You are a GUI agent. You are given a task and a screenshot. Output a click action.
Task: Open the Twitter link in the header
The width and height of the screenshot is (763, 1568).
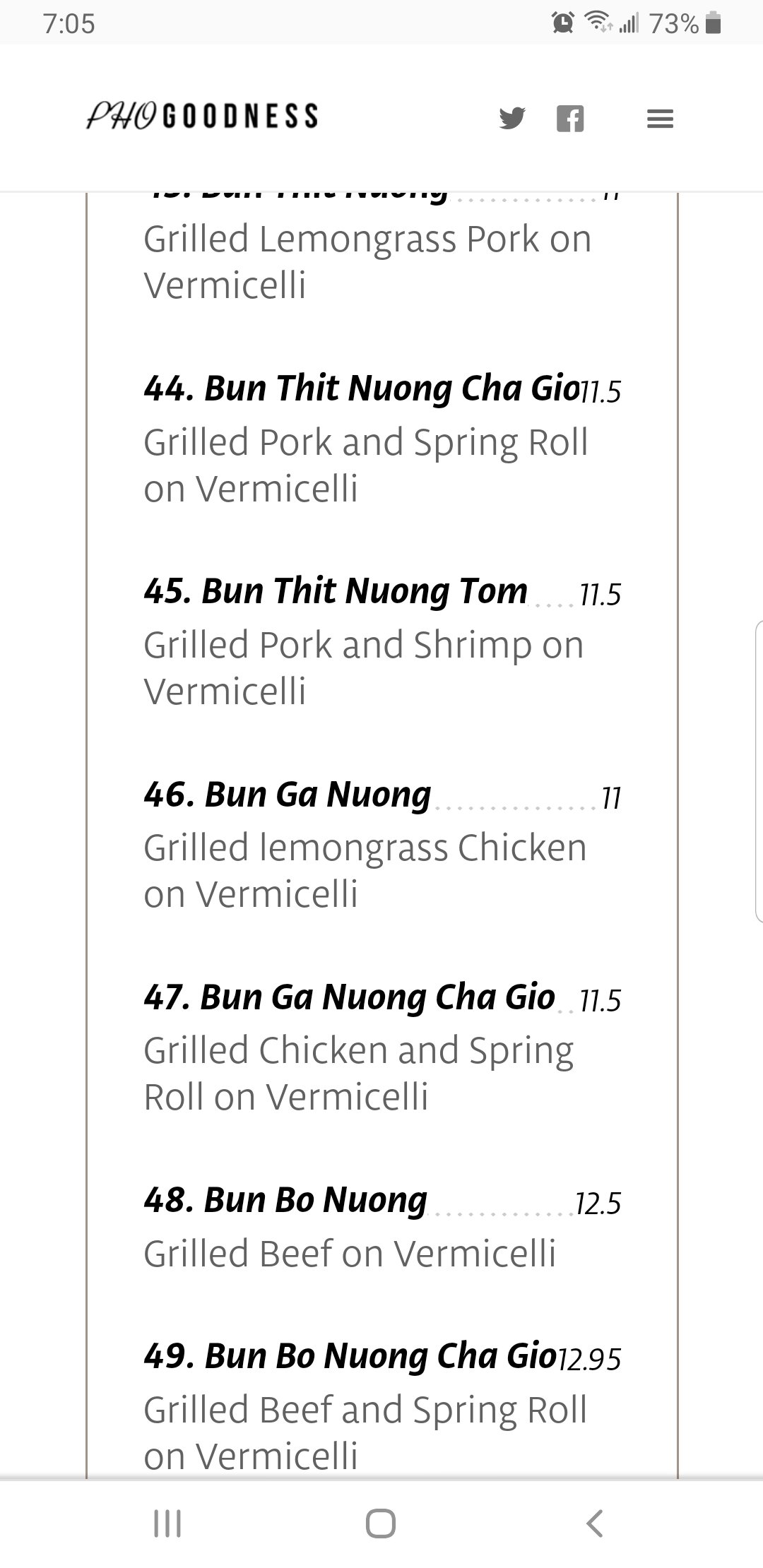tap(511, 118)
